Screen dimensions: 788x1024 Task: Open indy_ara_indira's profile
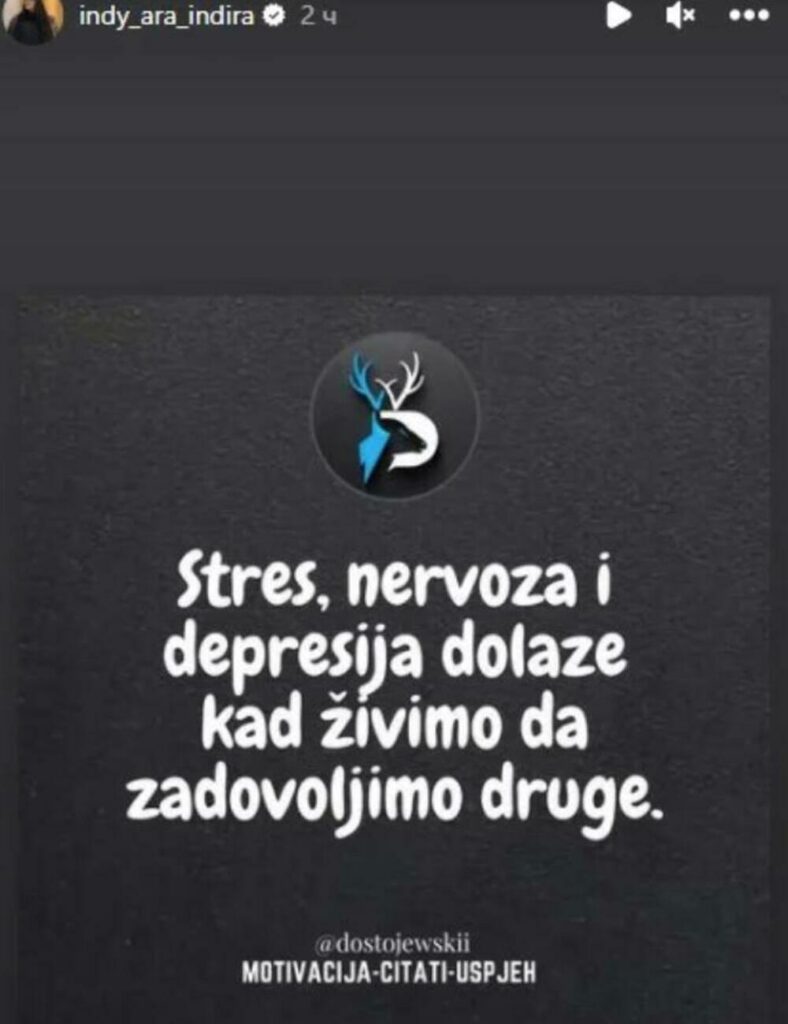tap(166, 17)
